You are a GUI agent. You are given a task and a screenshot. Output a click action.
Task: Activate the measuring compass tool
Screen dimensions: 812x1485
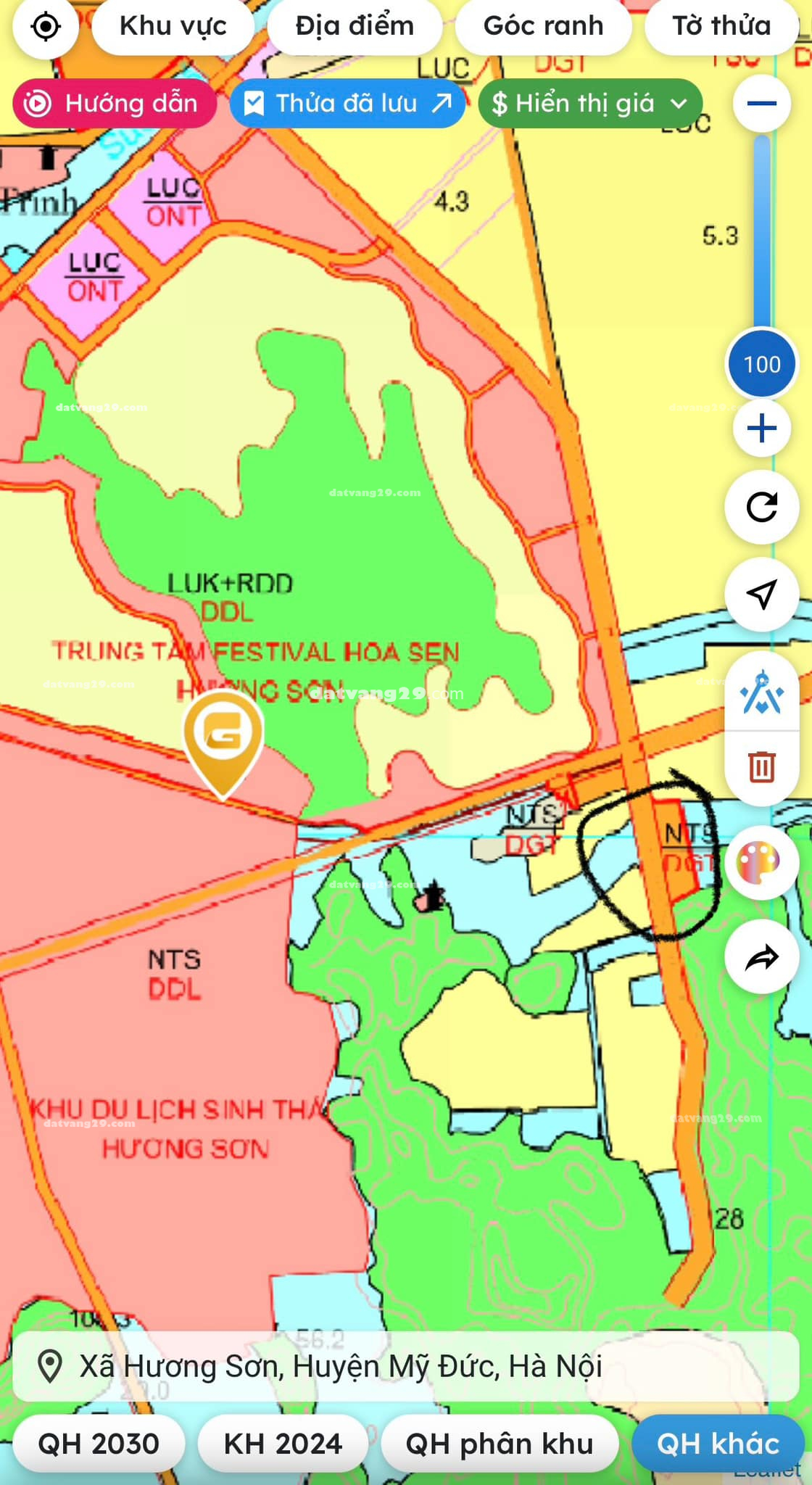(x=761, y=694)
